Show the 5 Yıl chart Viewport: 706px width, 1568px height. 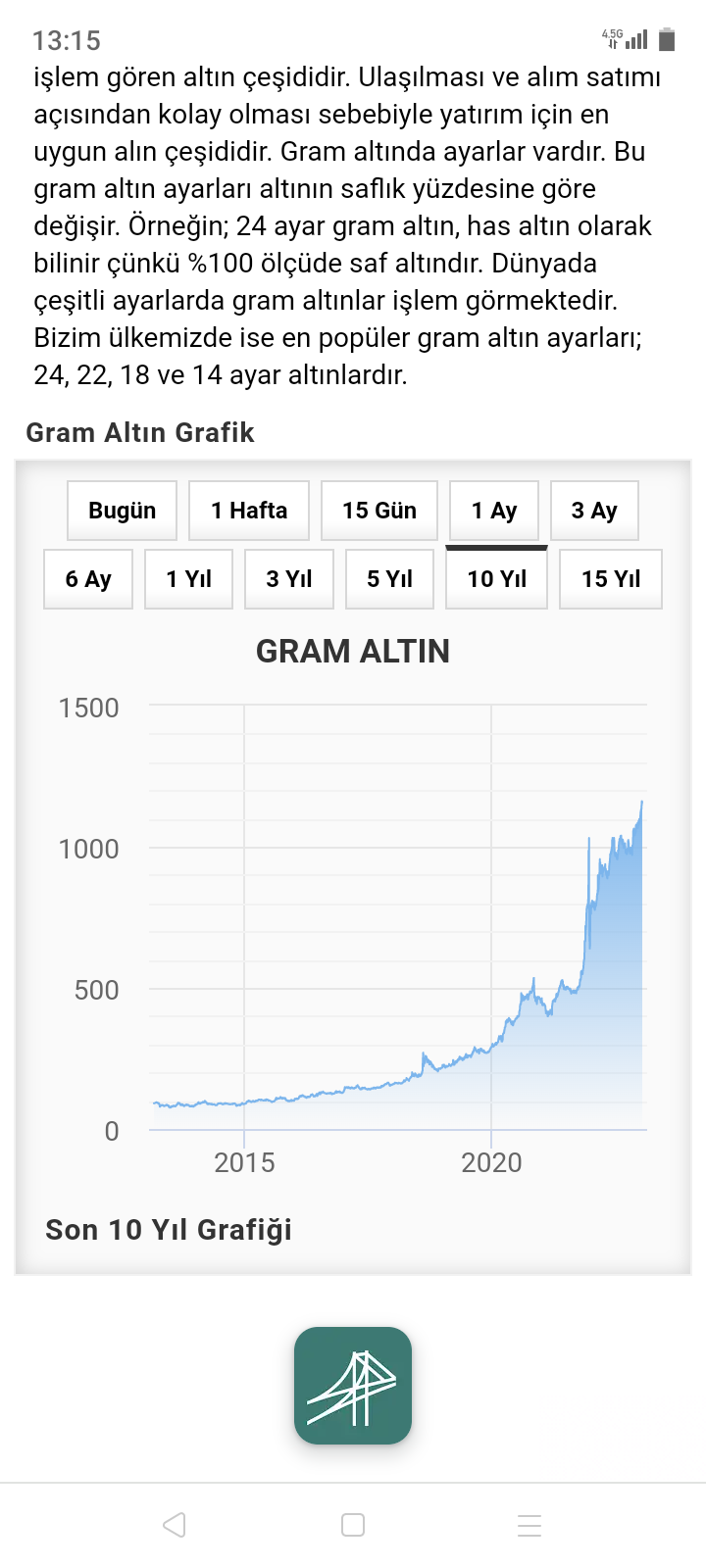pyautogui.click(x=390, y=579)
